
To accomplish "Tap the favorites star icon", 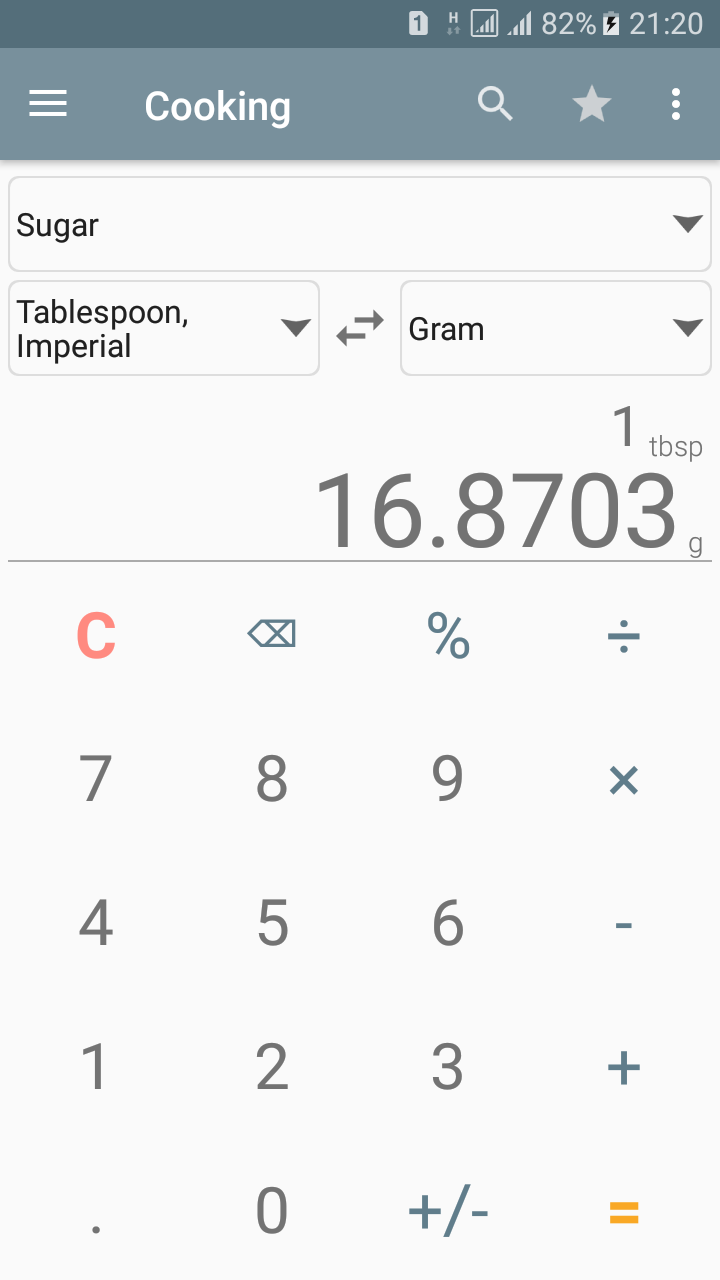I will [x=591, y=104].
